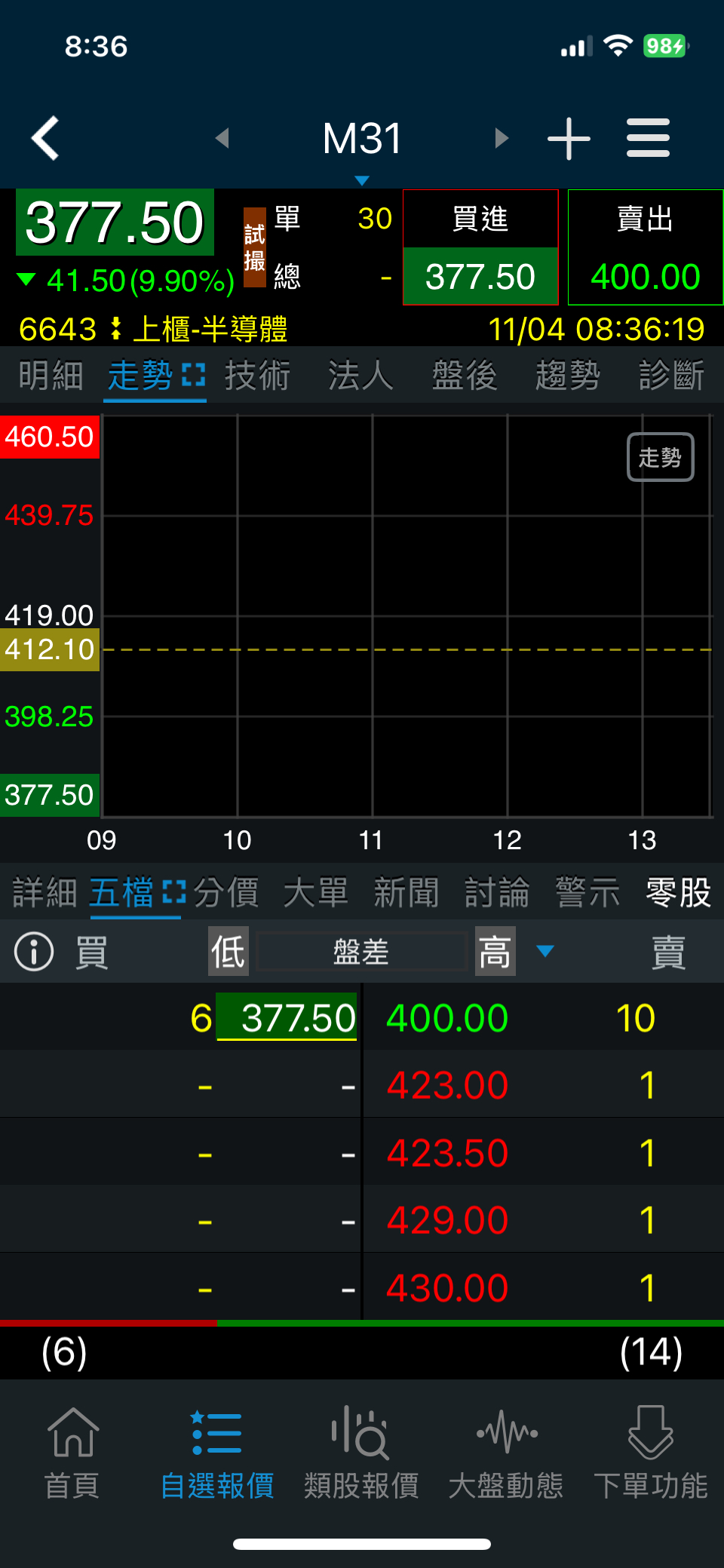Go back to the previous screen

point(45,138)
